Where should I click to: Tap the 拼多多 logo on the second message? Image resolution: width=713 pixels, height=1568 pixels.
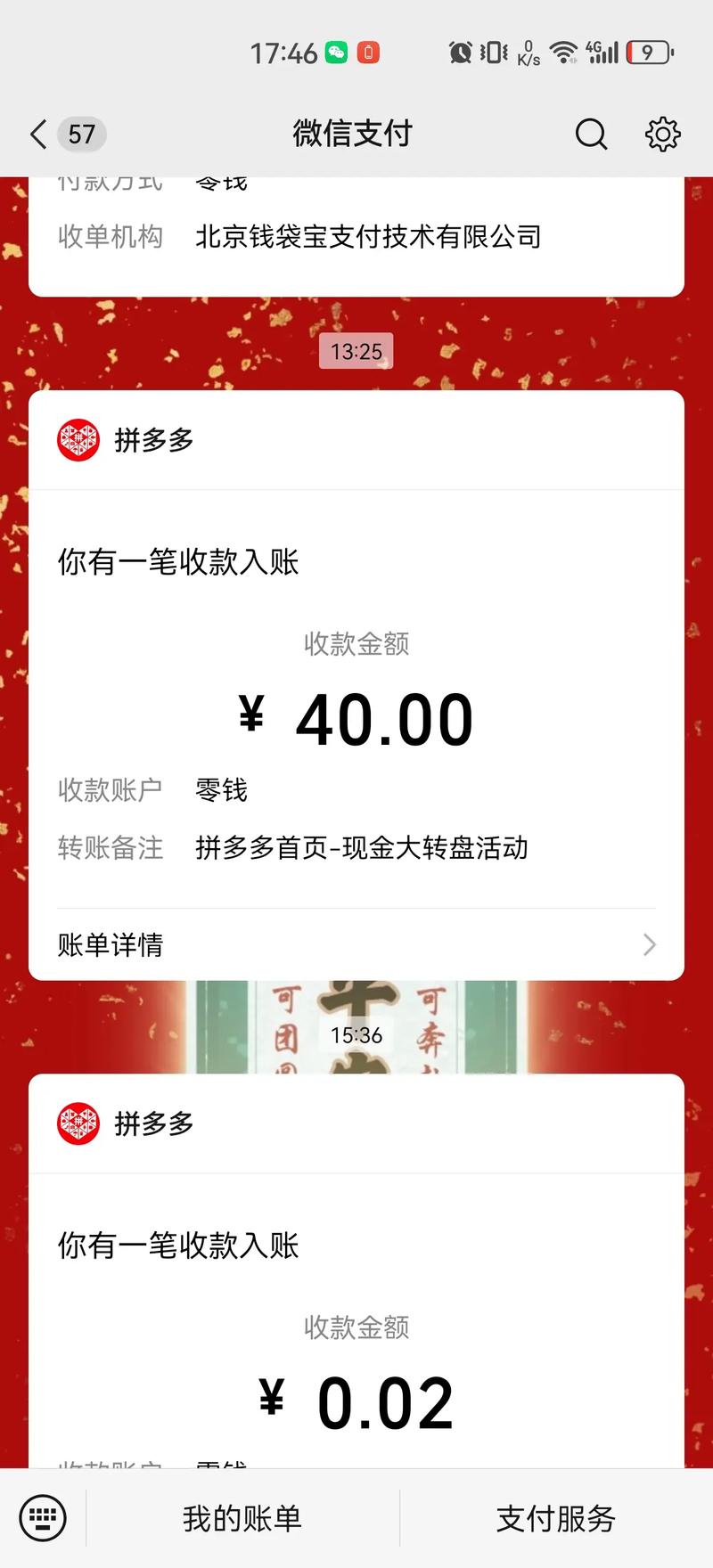(78, 1122)
